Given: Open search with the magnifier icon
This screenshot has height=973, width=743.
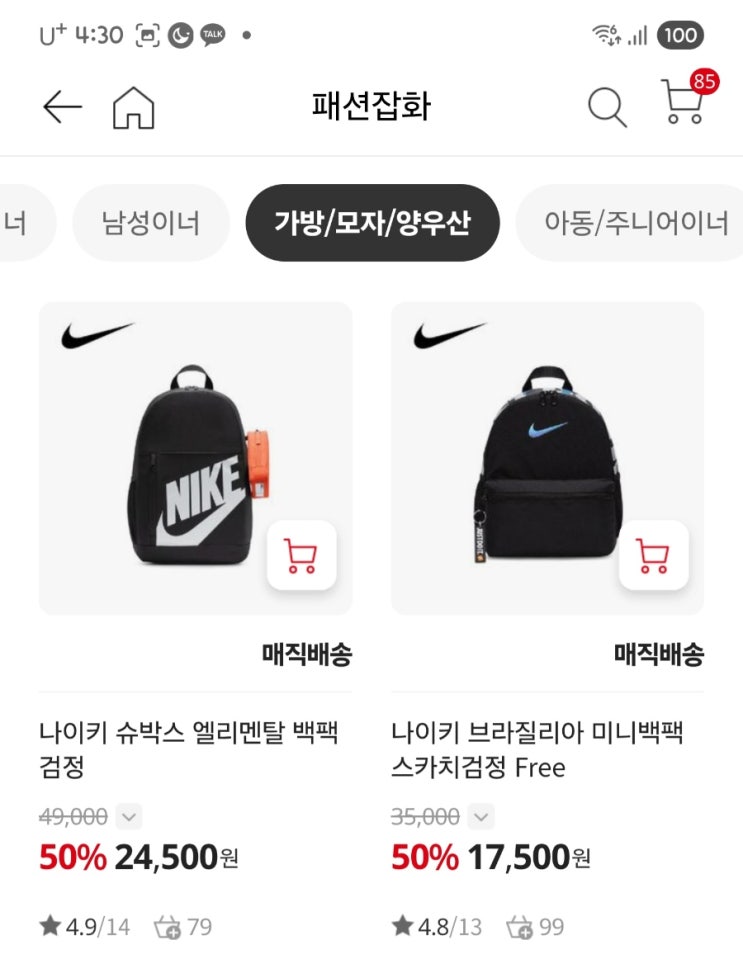Looking at the screenshot, I should [606, 106].
